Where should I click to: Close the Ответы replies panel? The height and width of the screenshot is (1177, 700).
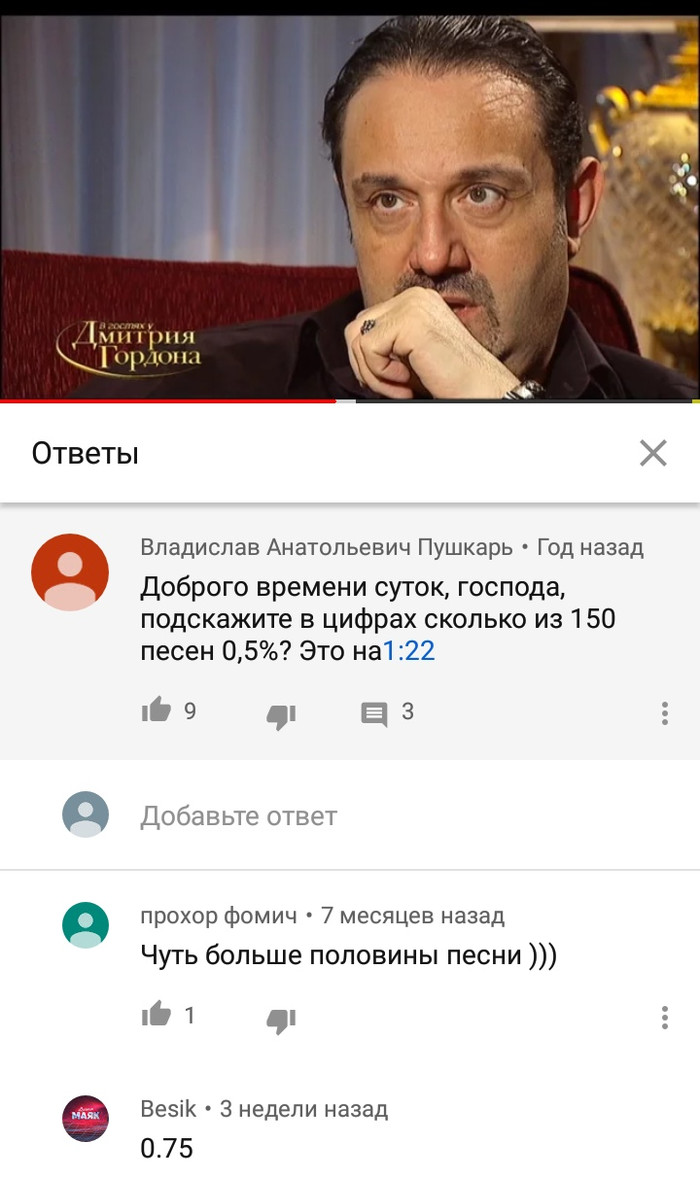point(653,454)
